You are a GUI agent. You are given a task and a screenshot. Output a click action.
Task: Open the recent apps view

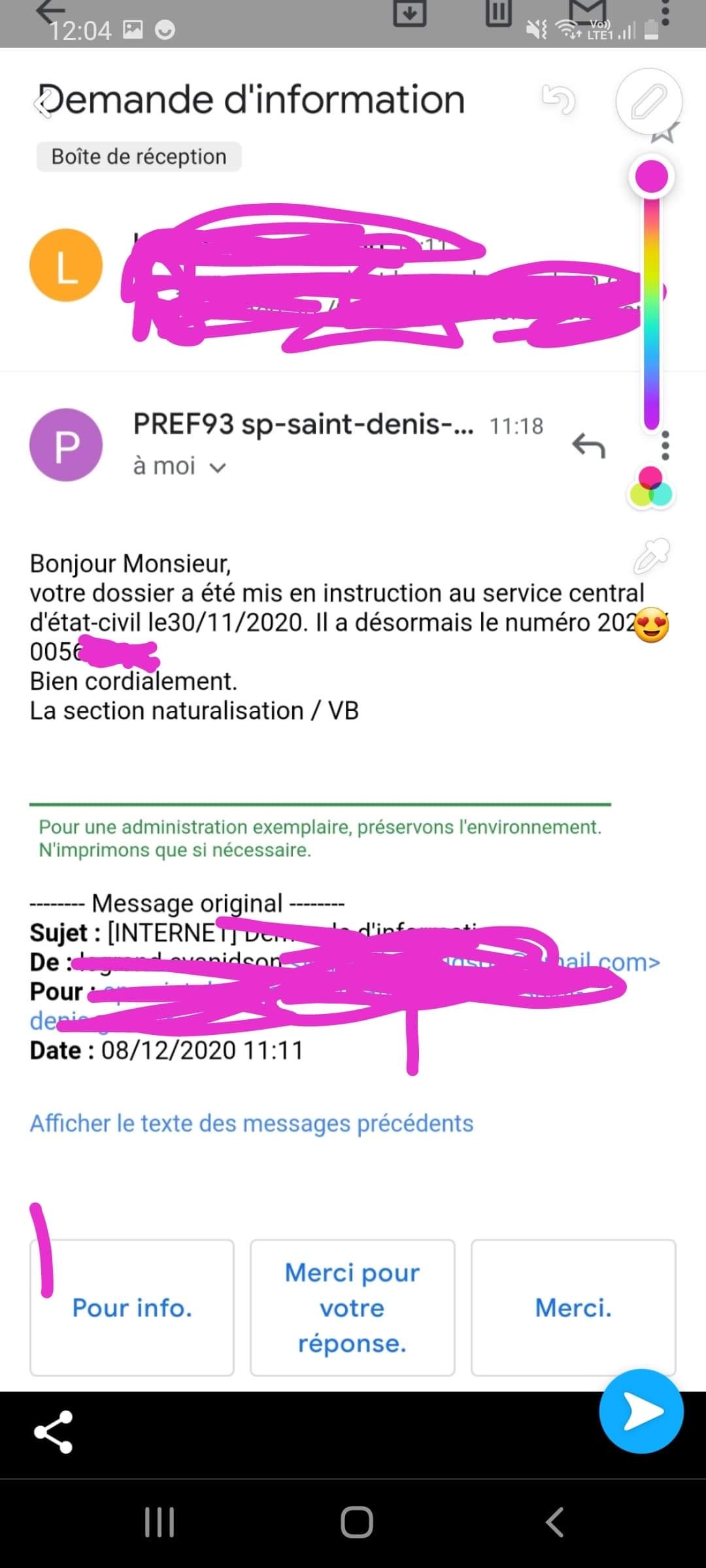pyautogui.click(x=160, y=1522)
